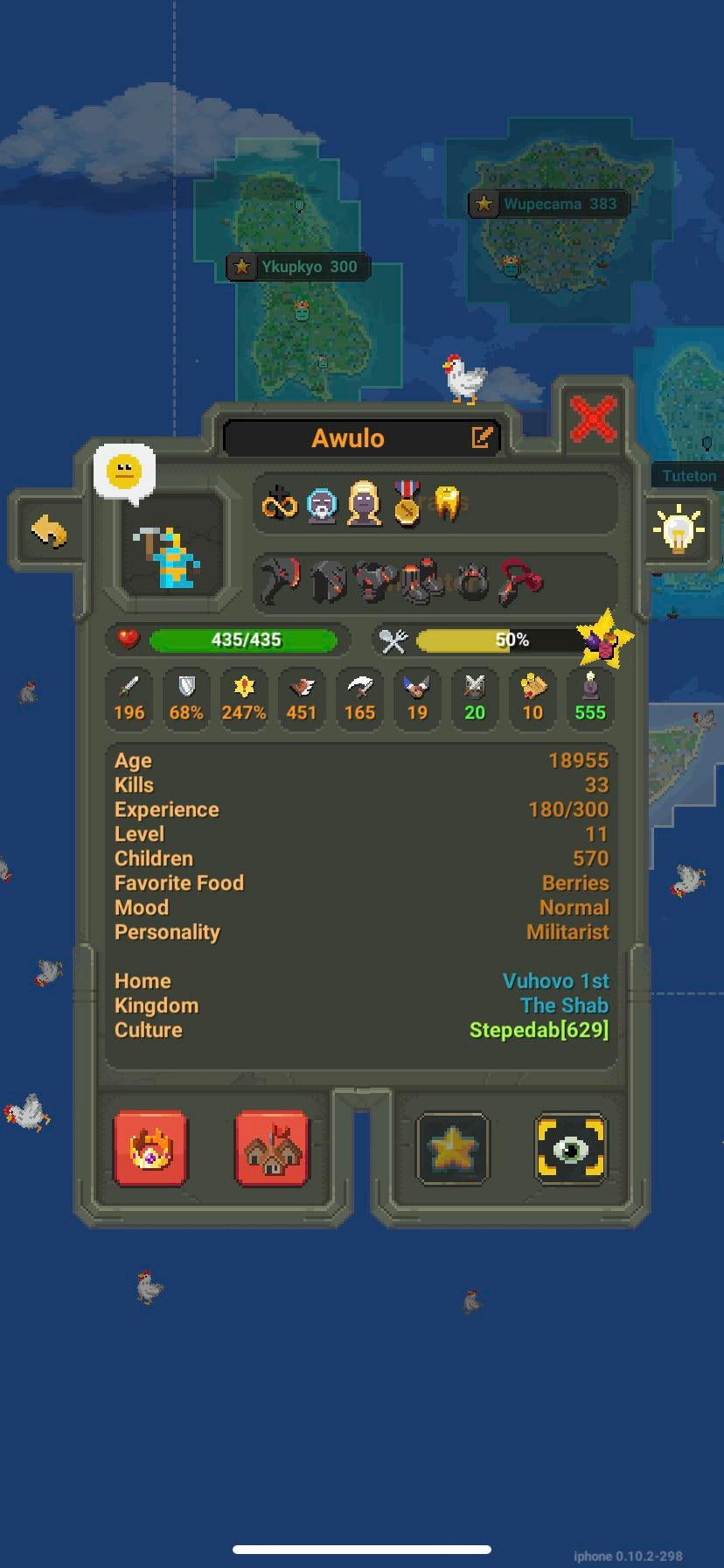Select the Ykupkyo 300 map label

(x=298, y=267)
